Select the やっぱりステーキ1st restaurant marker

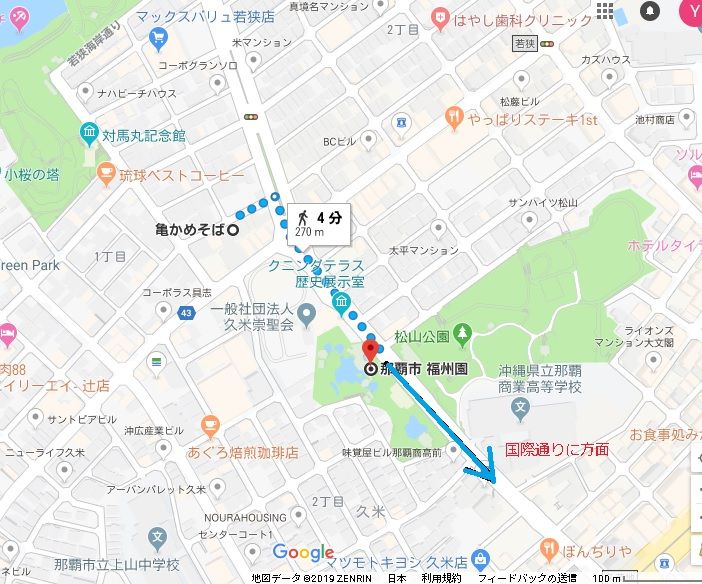click(x=454, y=119)
